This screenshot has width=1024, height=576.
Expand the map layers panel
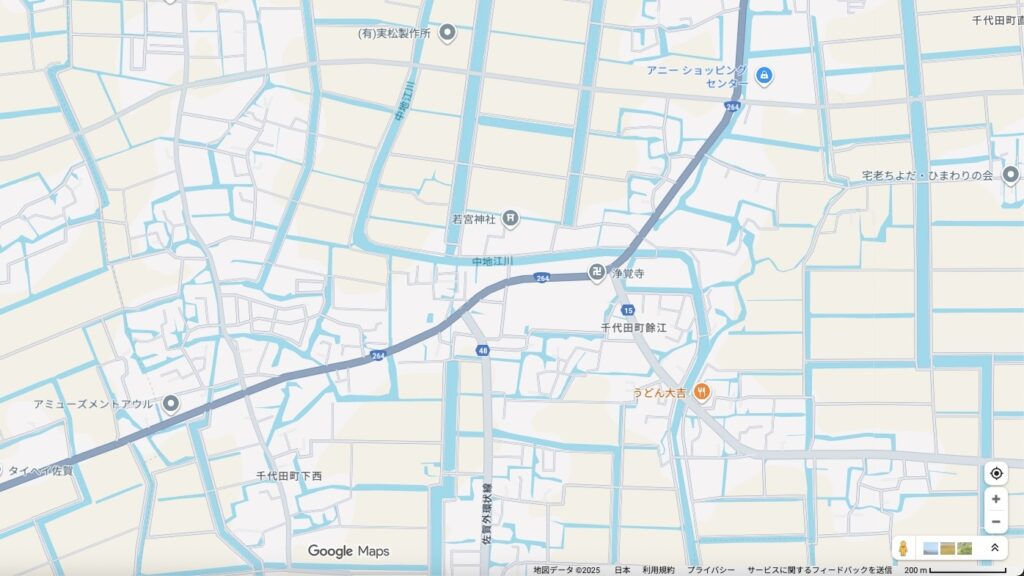(995, 548)
